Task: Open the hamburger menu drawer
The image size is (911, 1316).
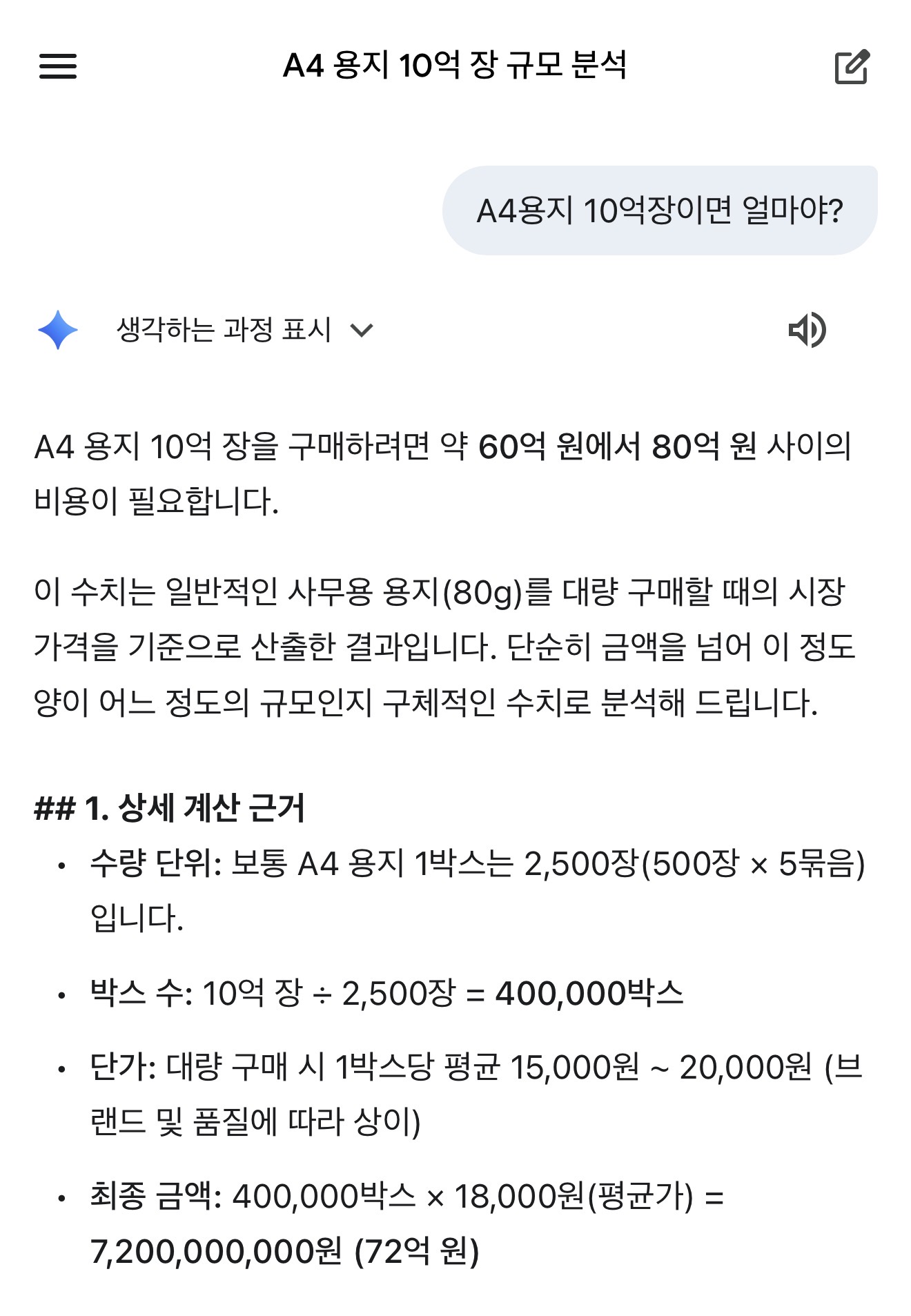Action: tap(58, 66)
